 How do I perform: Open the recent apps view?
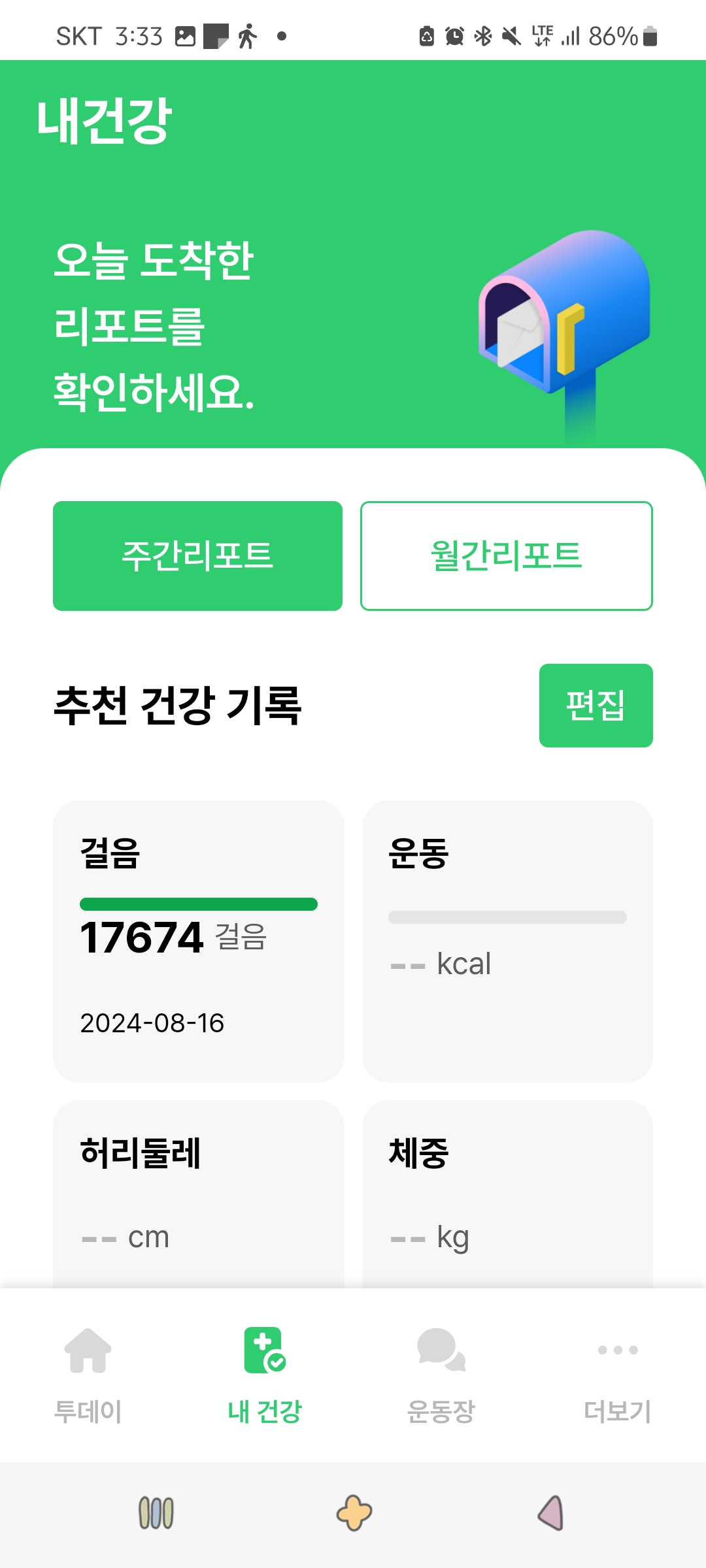[156, 1513]
